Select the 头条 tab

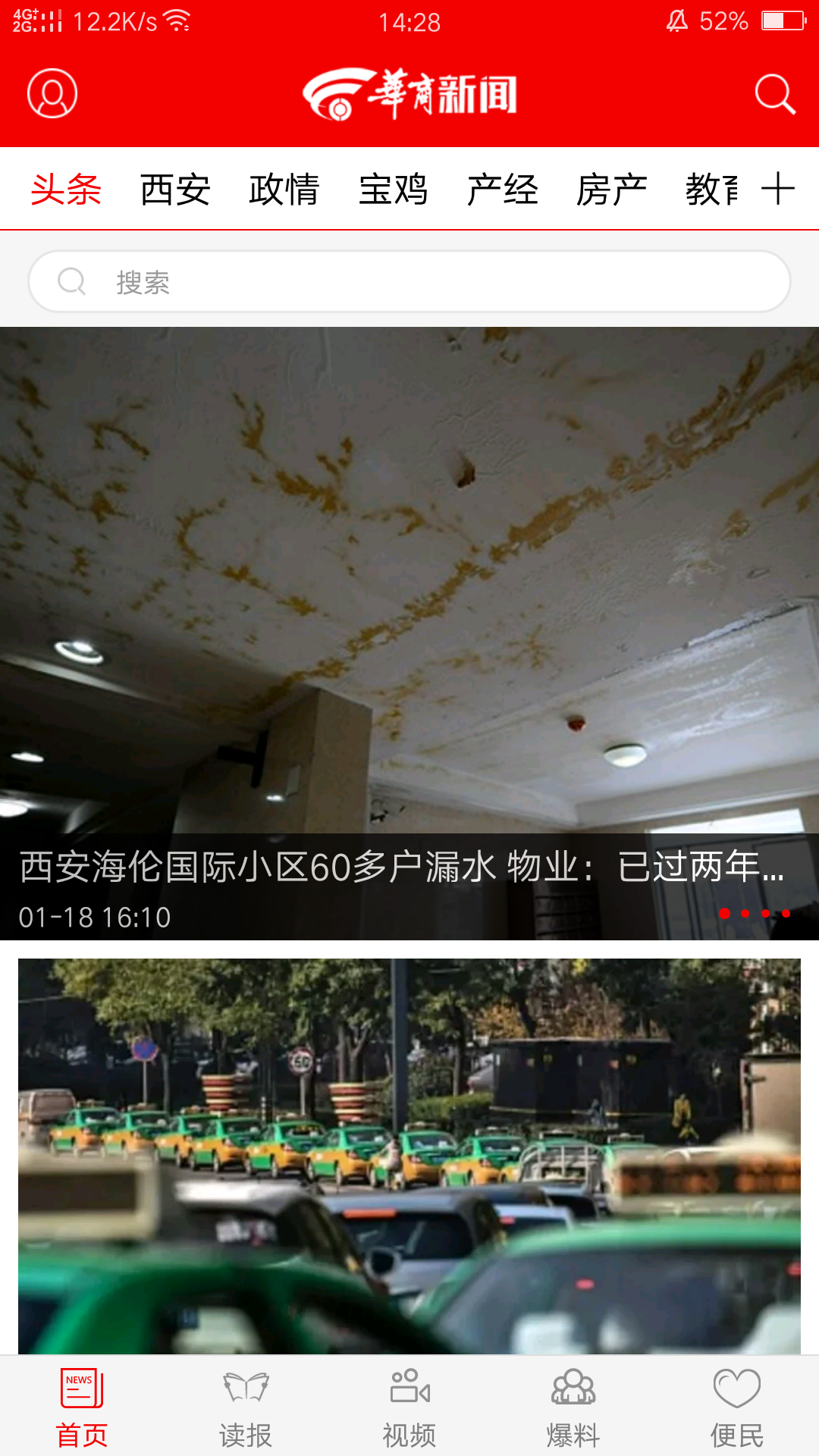(66, 190)
